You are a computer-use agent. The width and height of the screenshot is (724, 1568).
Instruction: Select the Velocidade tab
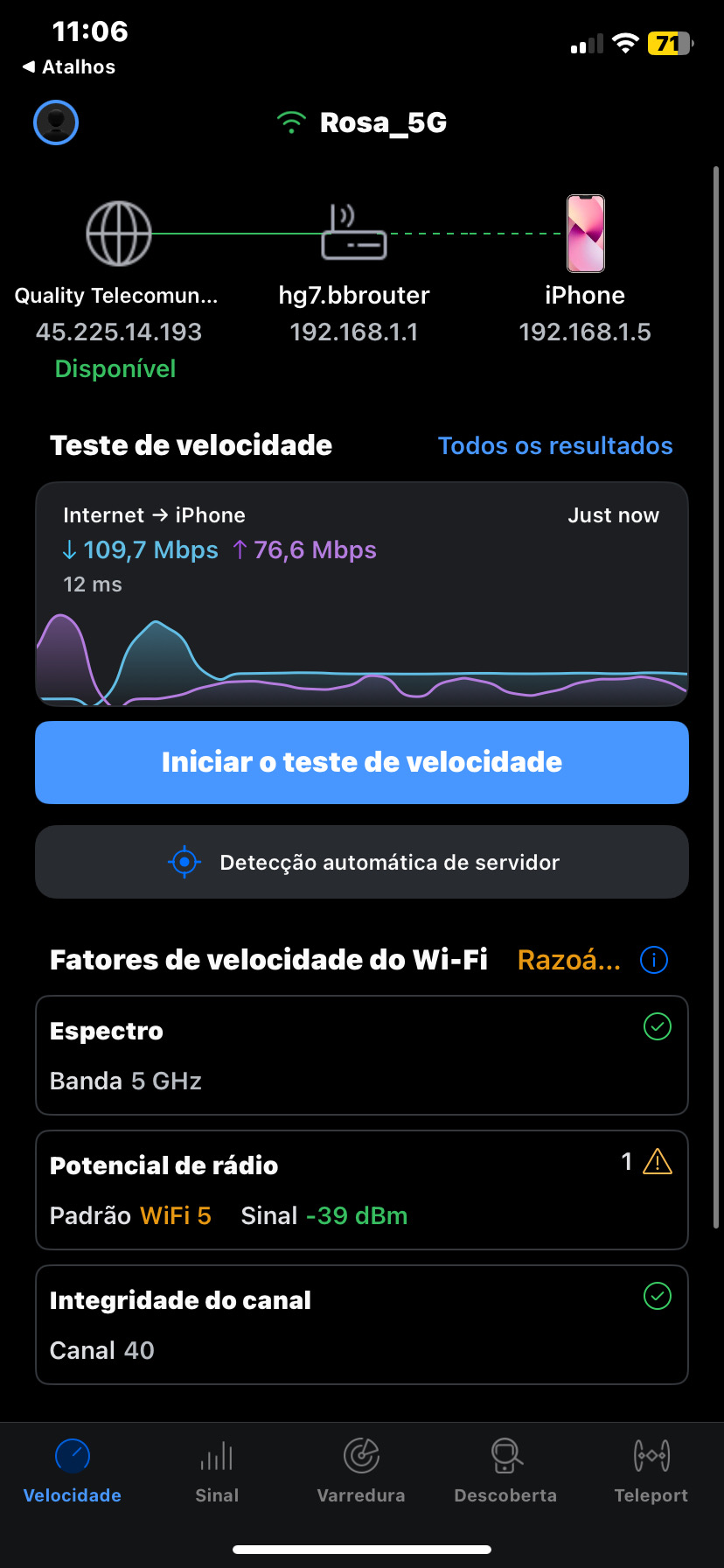73,1472
